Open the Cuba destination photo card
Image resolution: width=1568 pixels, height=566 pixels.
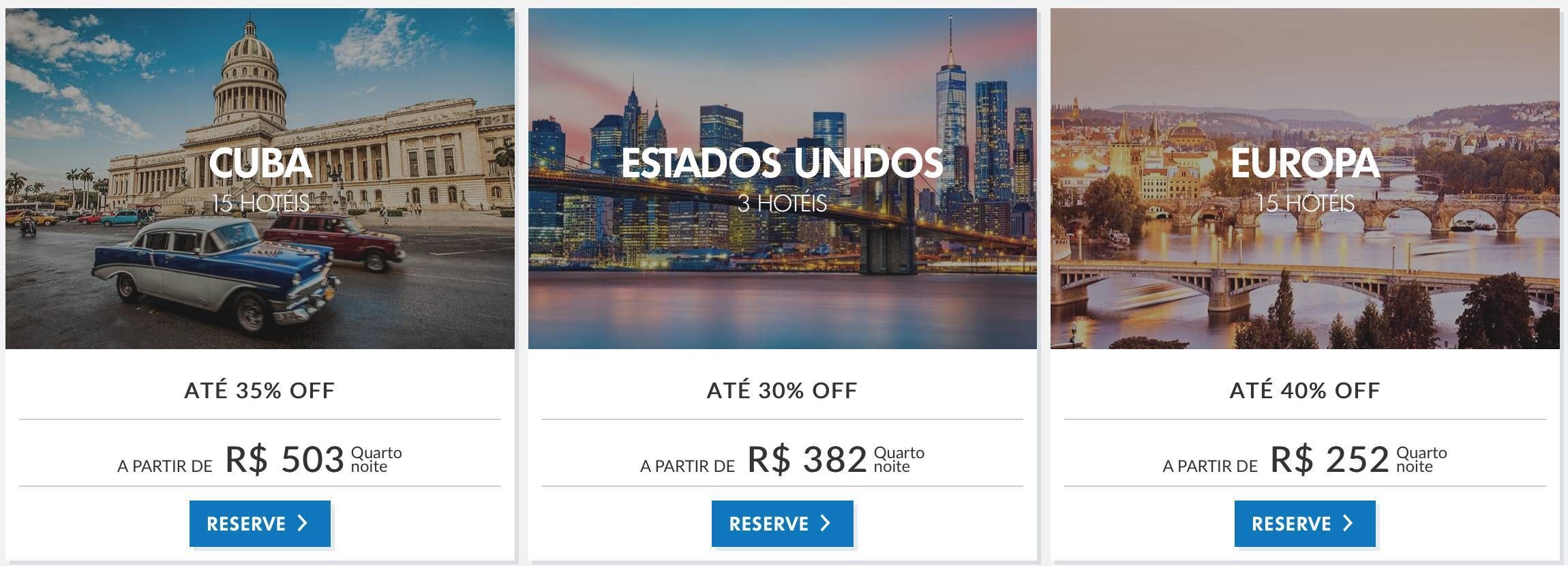click(260, 179)
